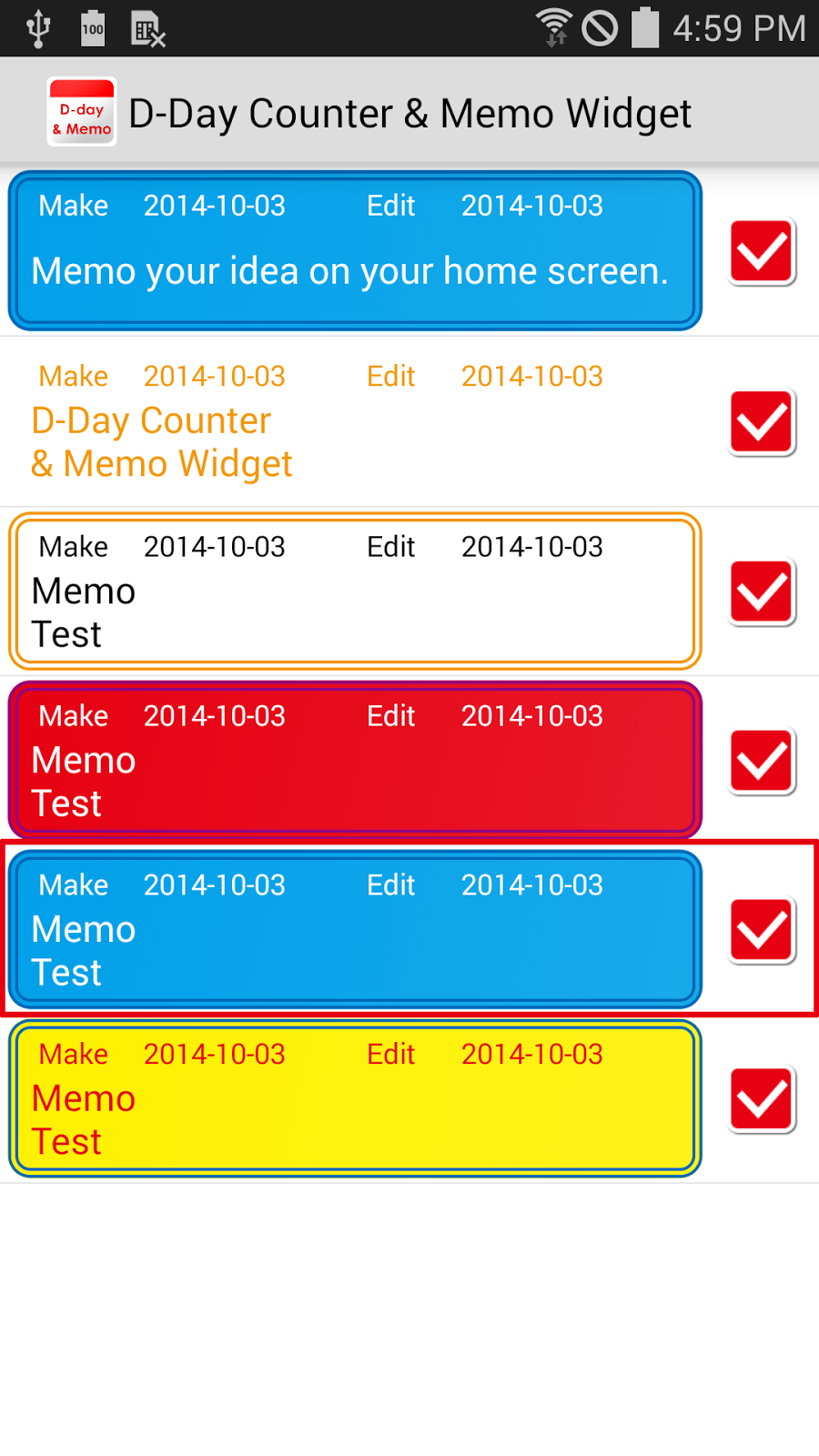Open the memo 'Memo your idea on your home screen'

click(x=355, y=250)
